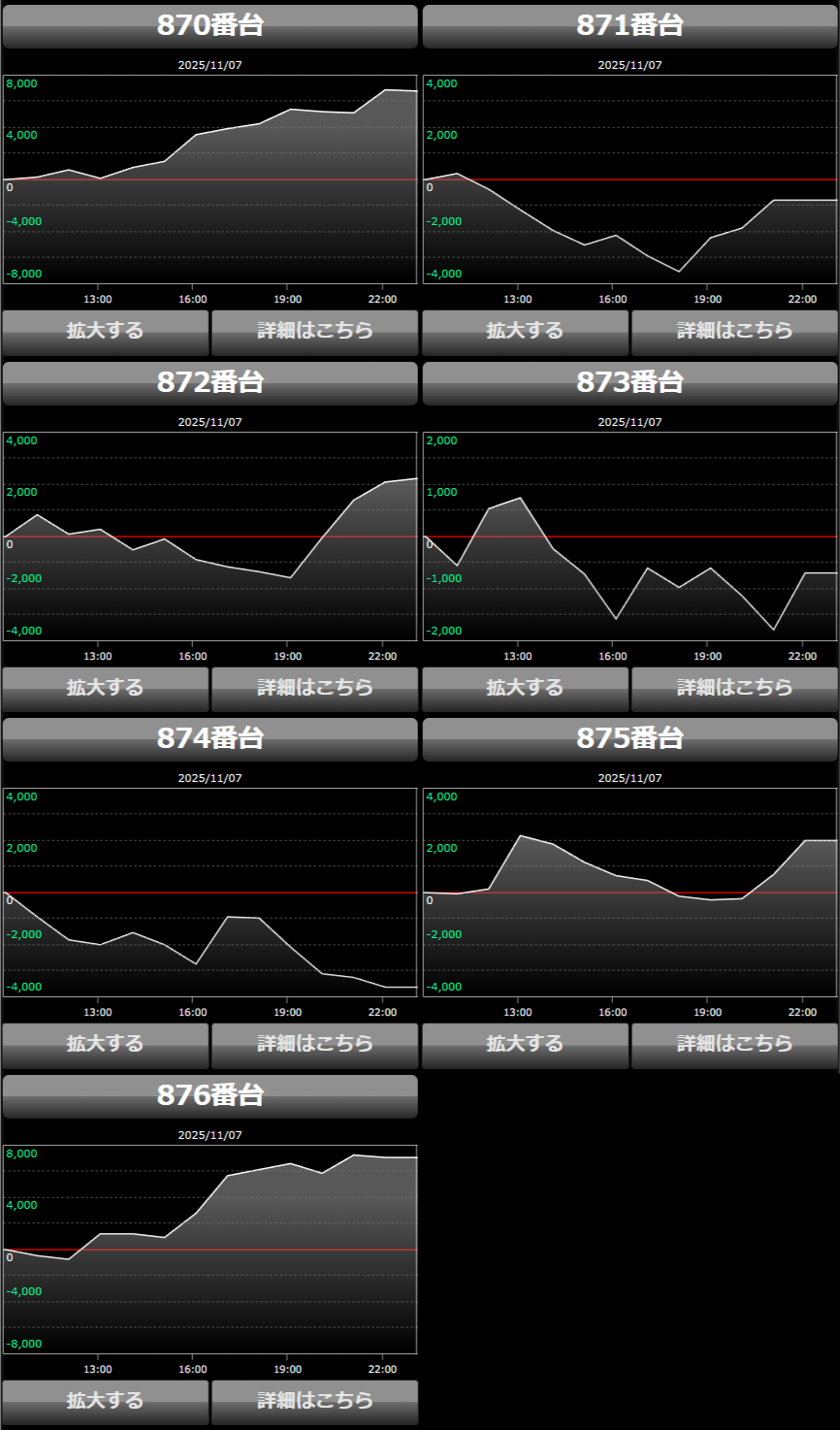Image resolution: width=840 pixels, height=1430 pixels.
Task: Enlarge the 876番台 graph
Action: 105,1401
